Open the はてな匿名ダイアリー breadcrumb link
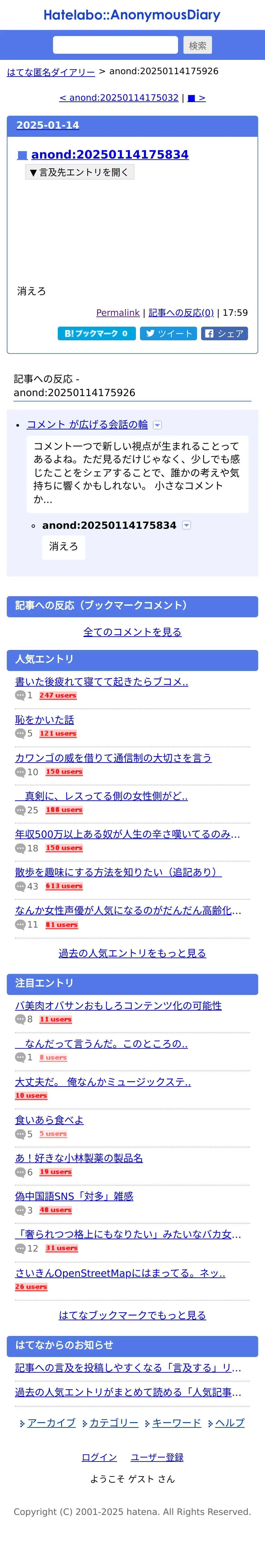The image size is (265, 1568). click(51, 72)
